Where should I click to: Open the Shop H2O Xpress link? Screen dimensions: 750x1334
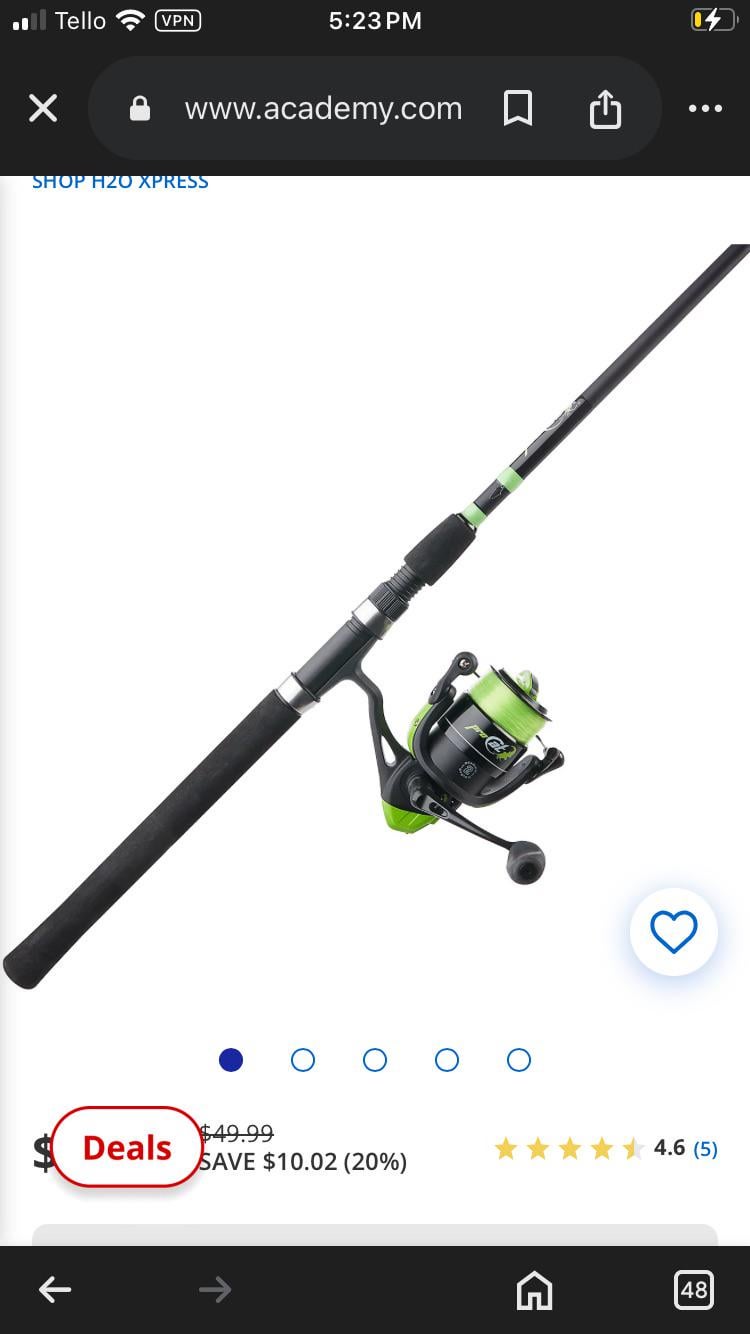[120, 182]
